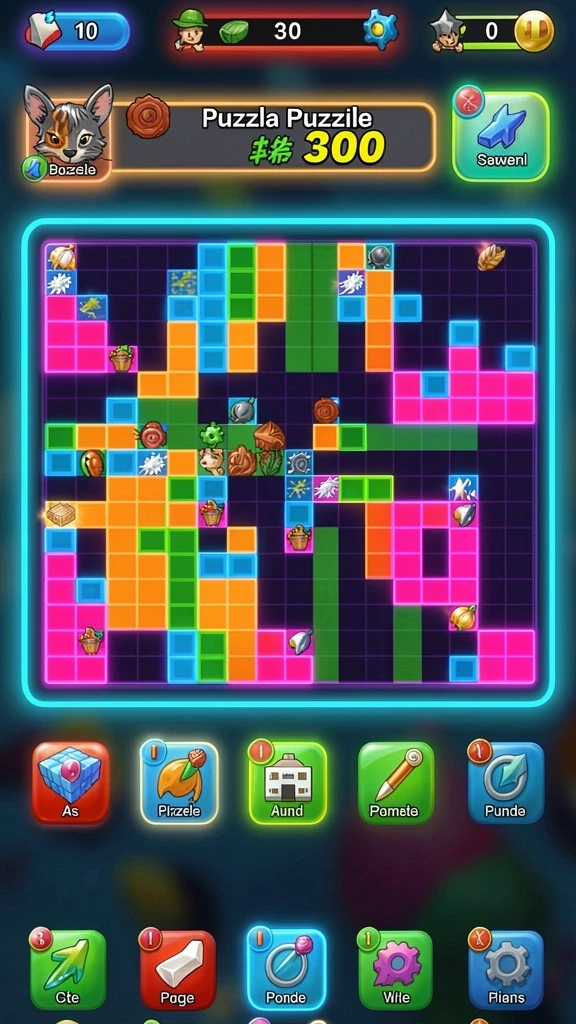The height and width of the screenshot is (1024, 576).
Task: Tap the gold pause coin button
Action: click(x=534, y=31)
